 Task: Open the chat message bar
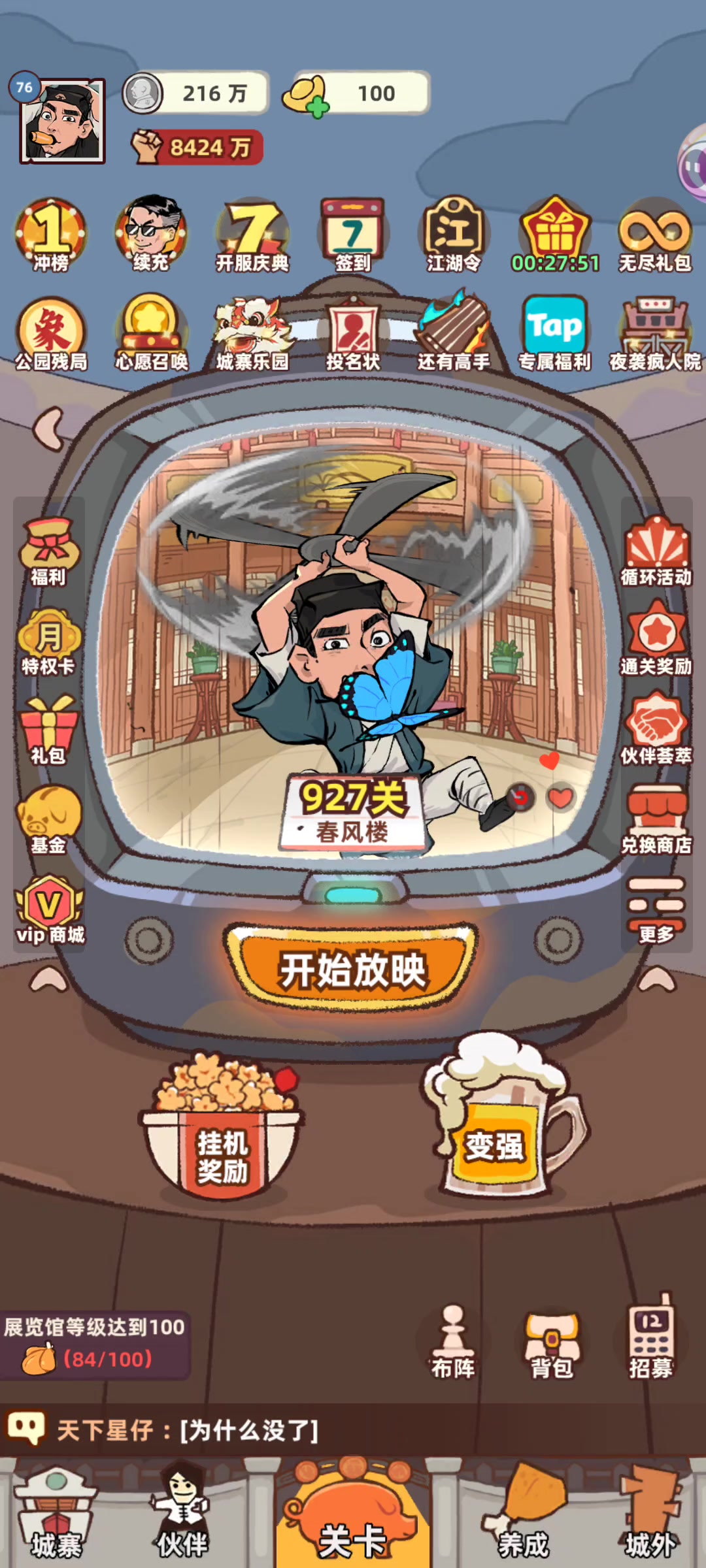353,1430
